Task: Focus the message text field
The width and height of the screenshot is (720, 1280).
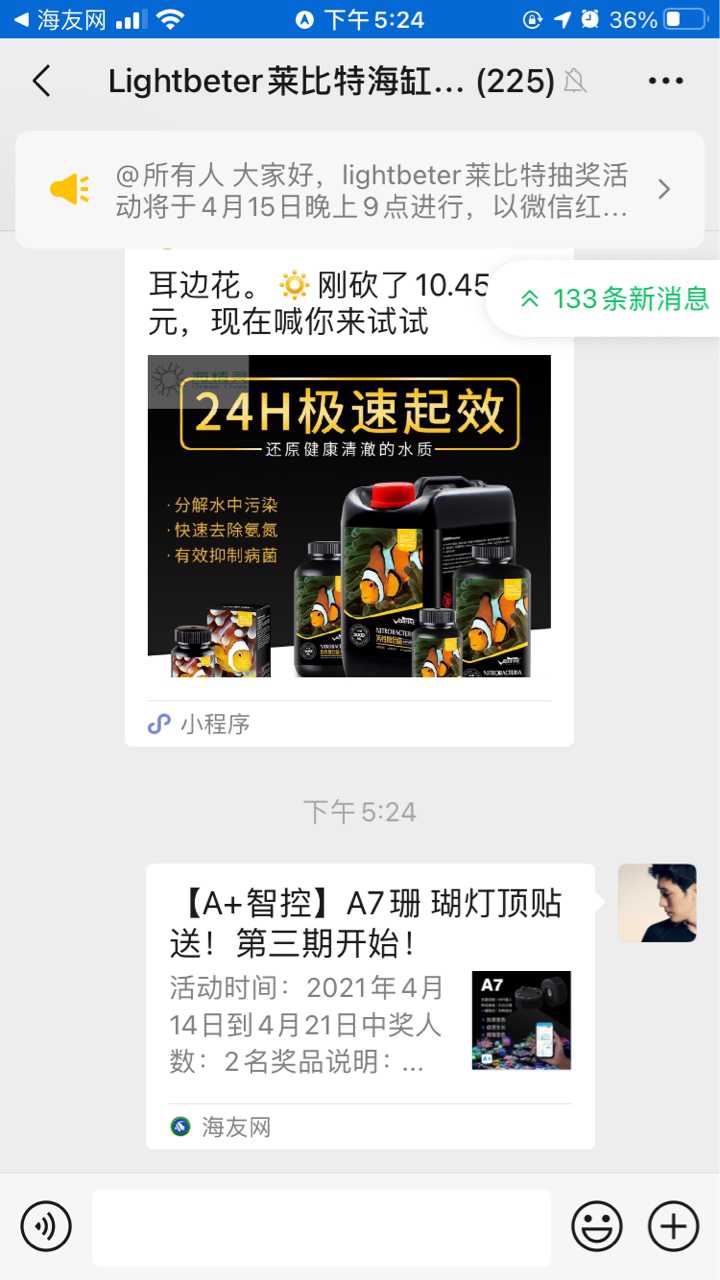Action: click(321, 1227)
